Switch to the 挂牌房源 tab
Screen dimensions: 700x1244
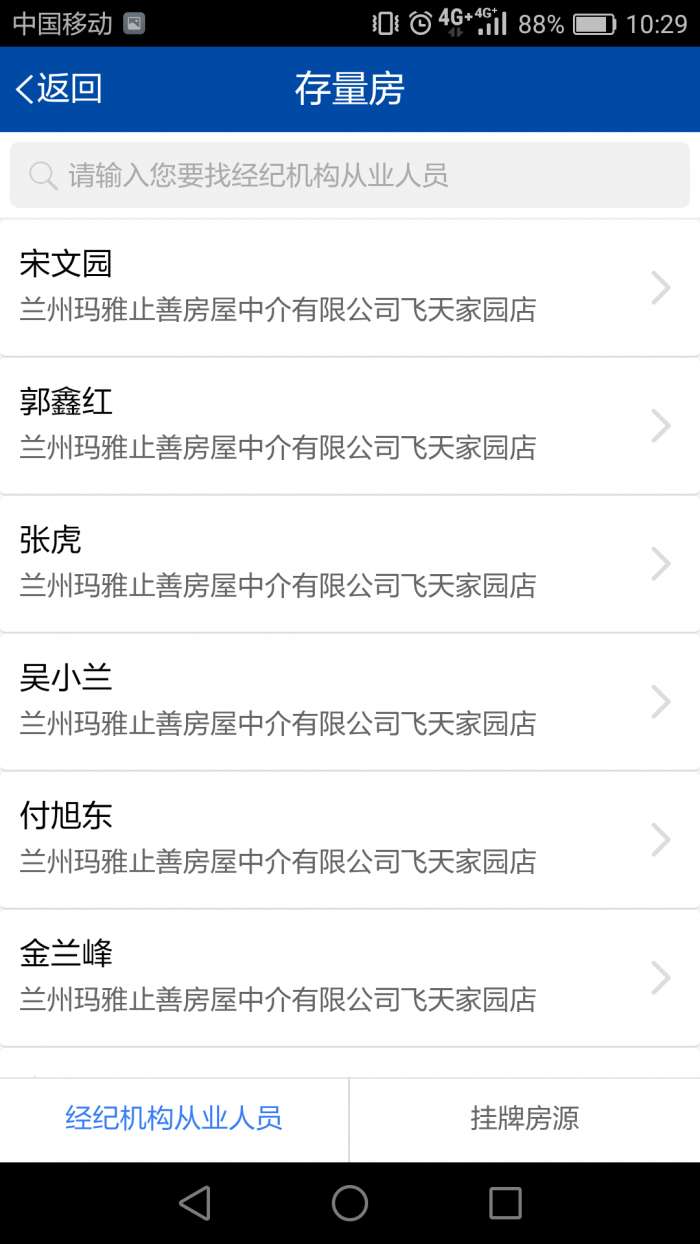[525, 1118]
